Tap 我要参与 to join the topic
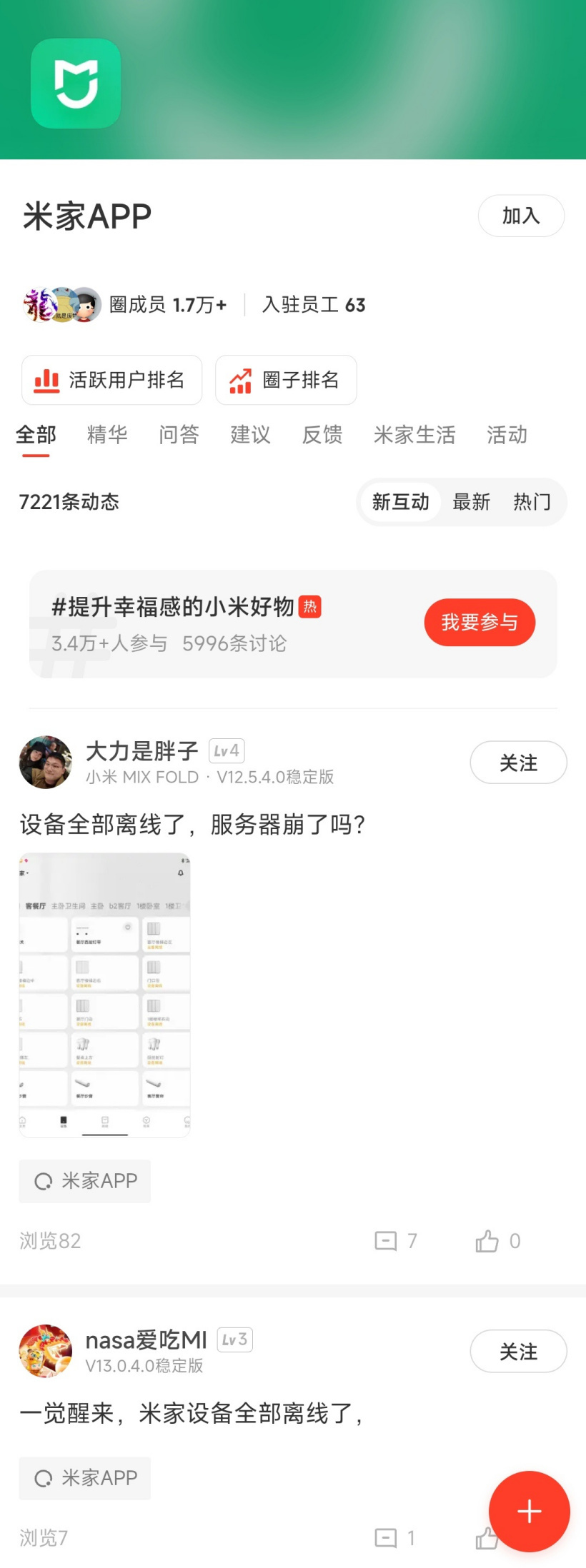 (x=480, y=623)
